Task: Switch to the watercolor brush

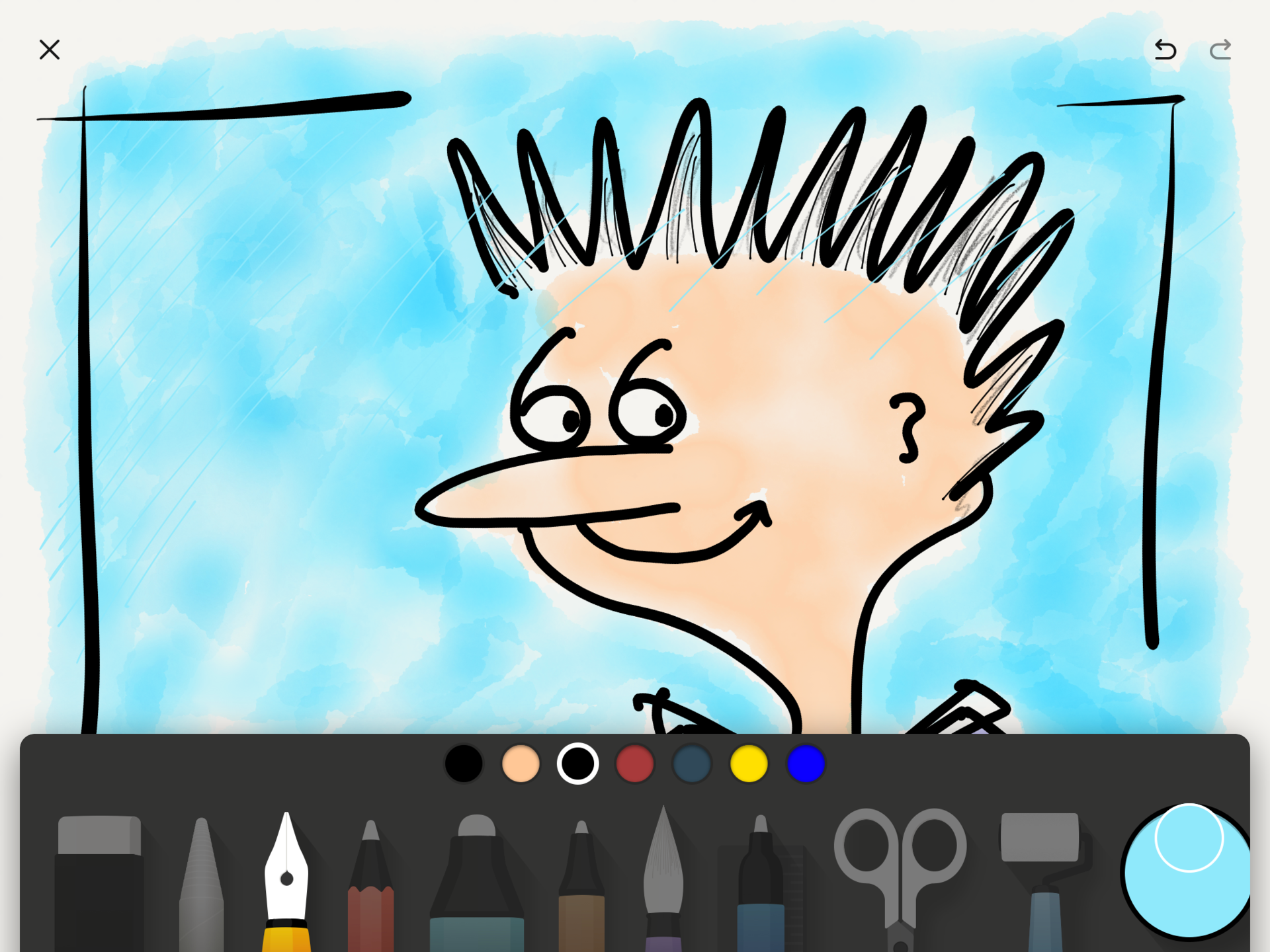Action: click(x=663, y=879)
